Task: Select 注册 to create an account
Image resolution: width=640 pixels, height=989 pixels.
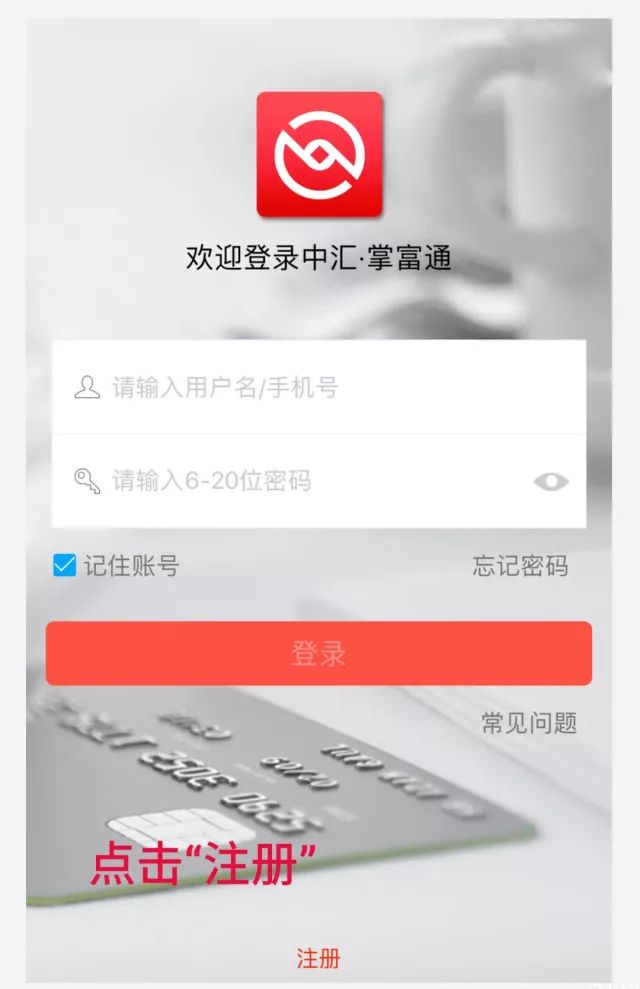Action: 318,959
